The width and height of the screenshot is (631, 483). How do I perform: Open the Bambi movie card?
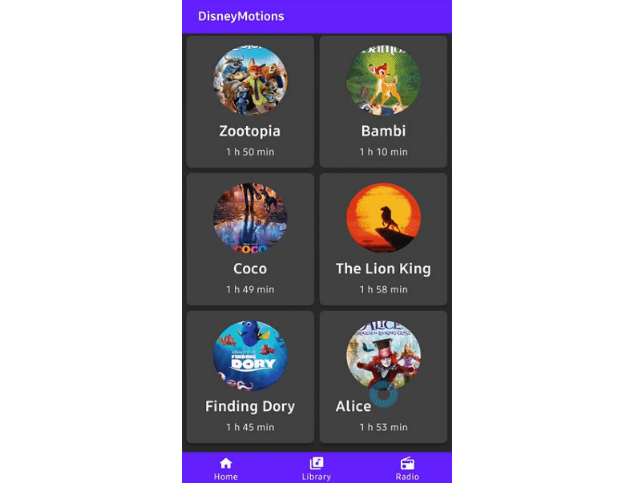[x=383, y=101]
